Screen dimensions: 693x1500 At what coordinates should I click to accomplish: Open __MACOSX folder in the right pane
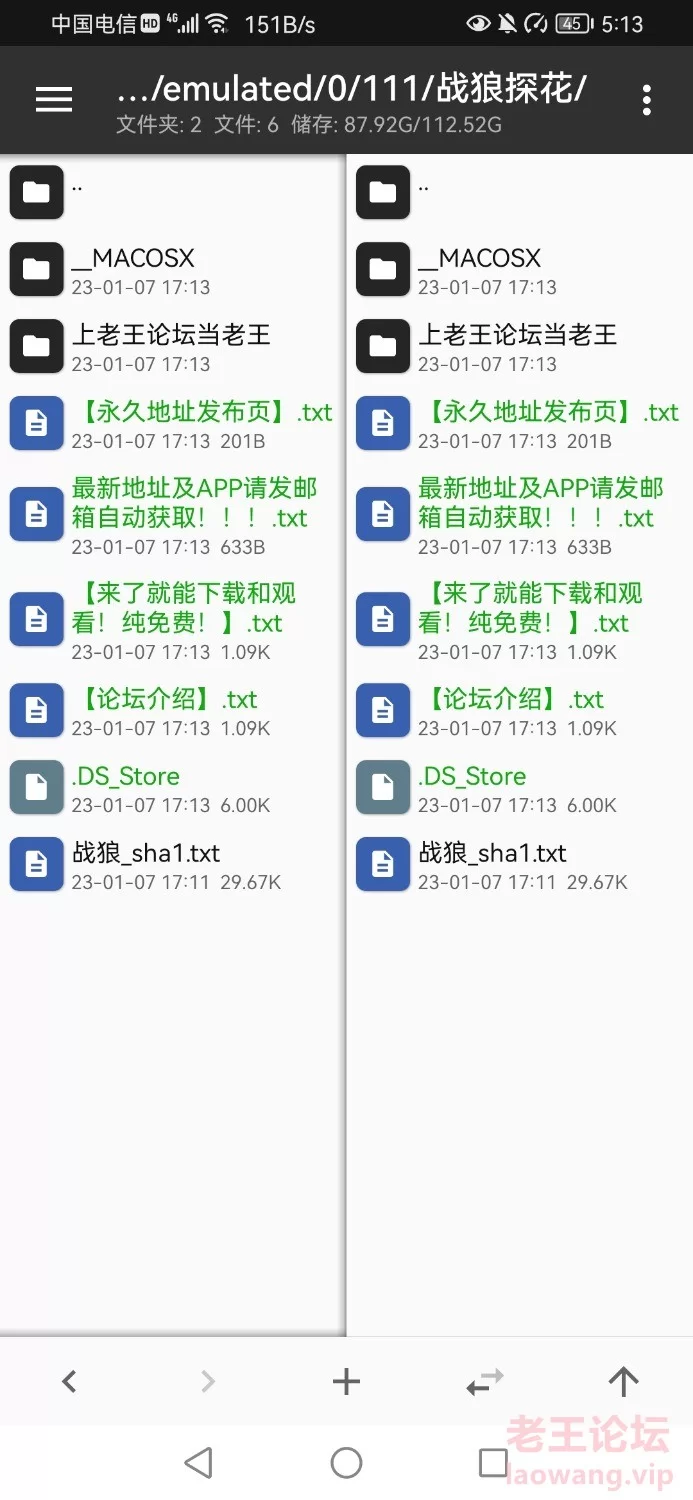point(520,269)
